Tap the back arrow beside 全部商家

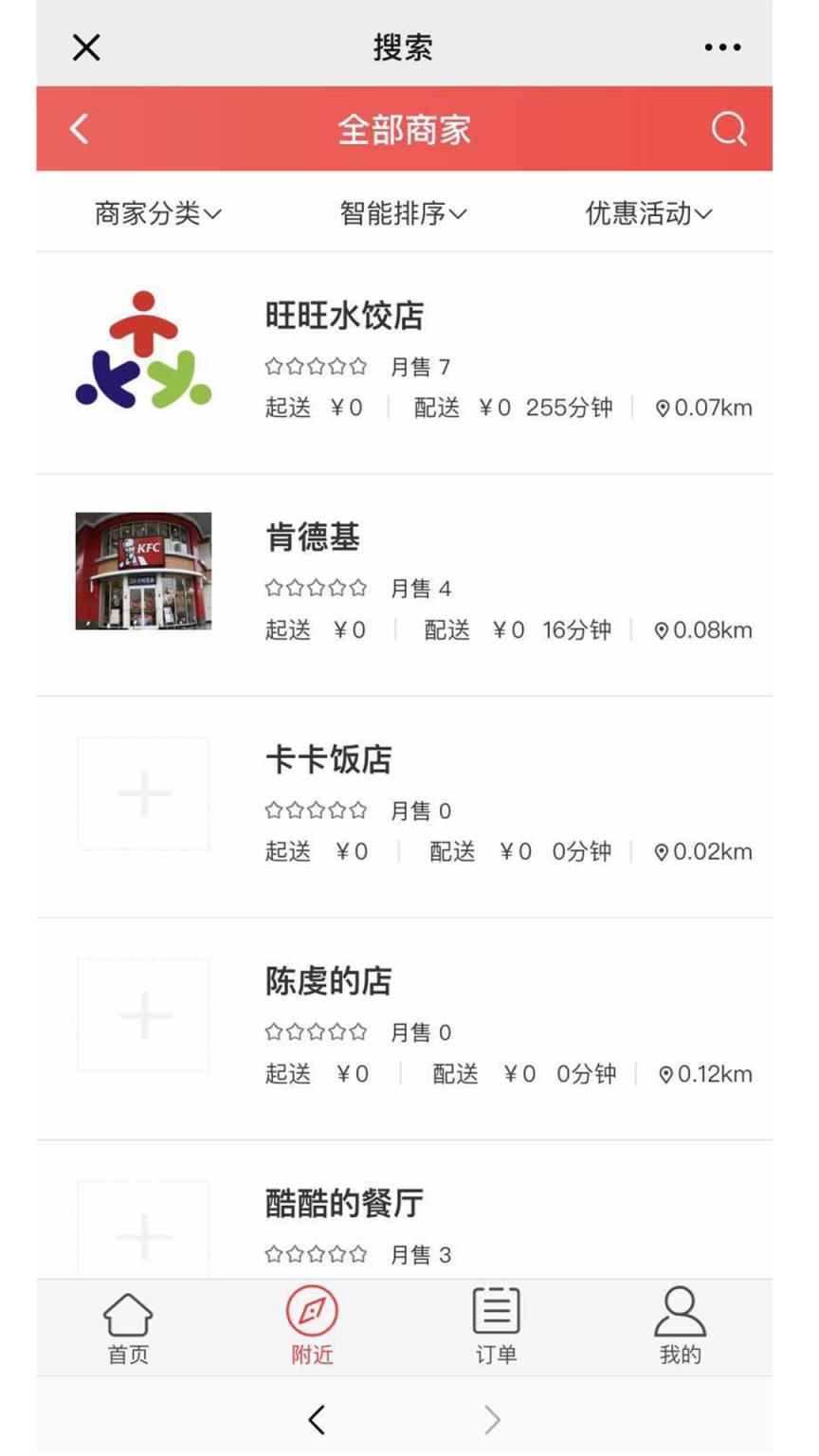[x=80, y=129]
